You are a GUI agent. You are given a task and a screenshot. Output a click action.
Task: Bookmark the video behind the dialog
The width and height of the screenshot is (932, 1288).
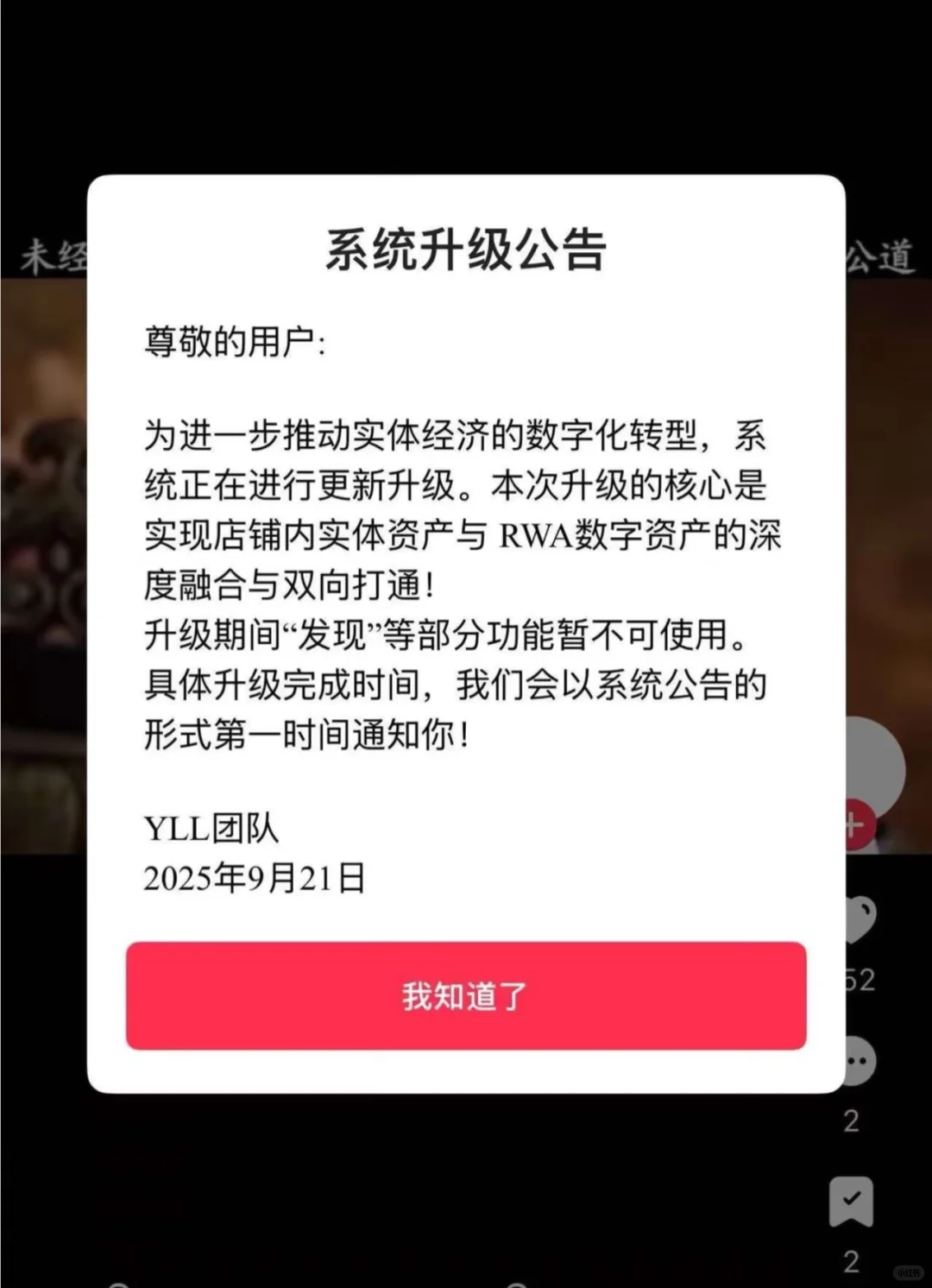[x=851, y=1201]
